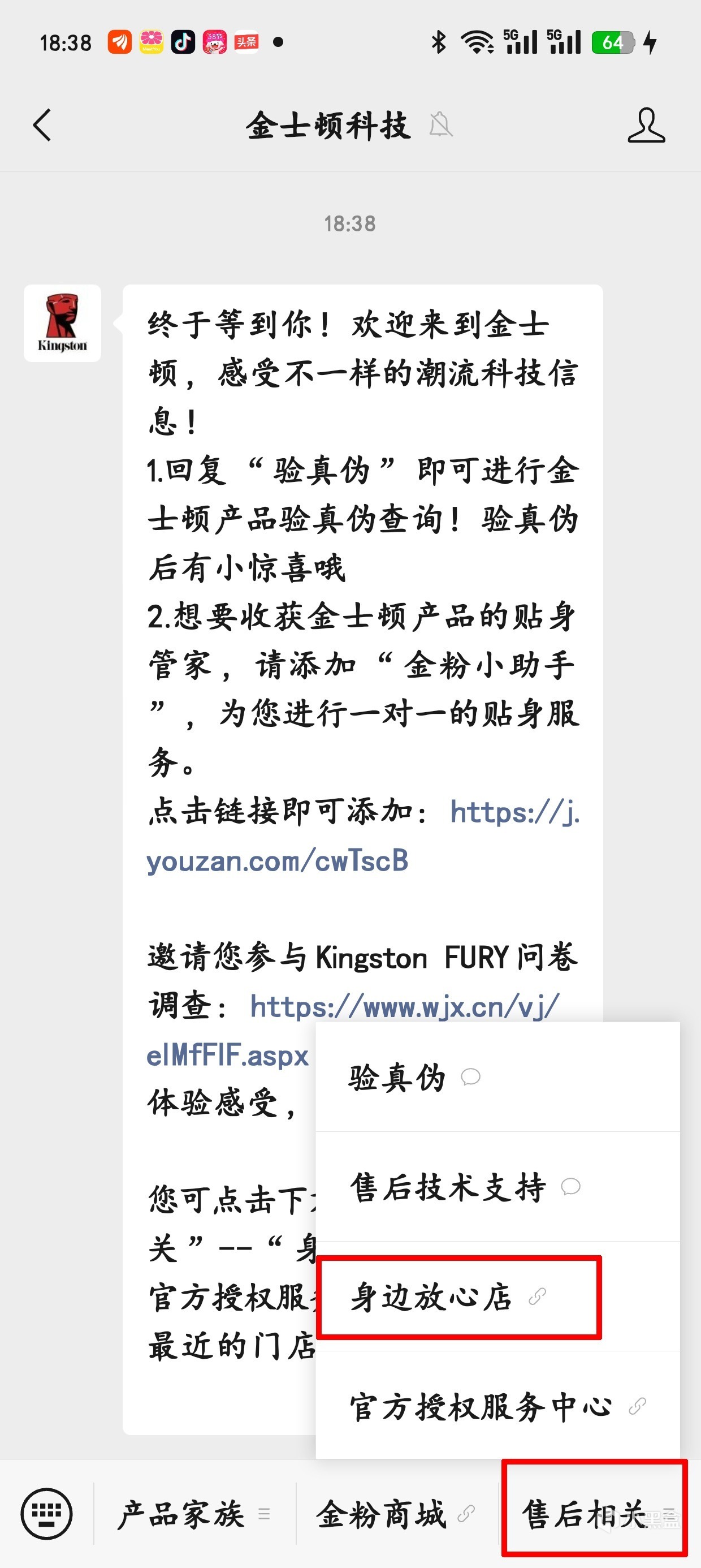Select 验真伪 from the popup menu
The image size is (701, 1568).
click(x=414, y=1078)
